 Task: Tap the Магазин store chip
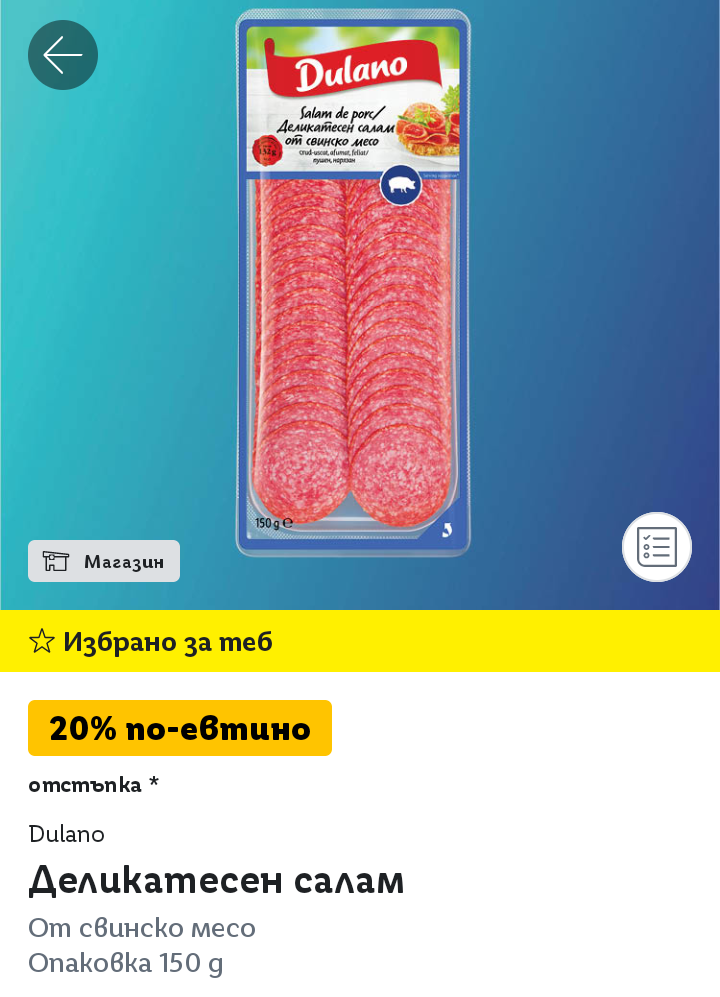[x=104, y=561]
